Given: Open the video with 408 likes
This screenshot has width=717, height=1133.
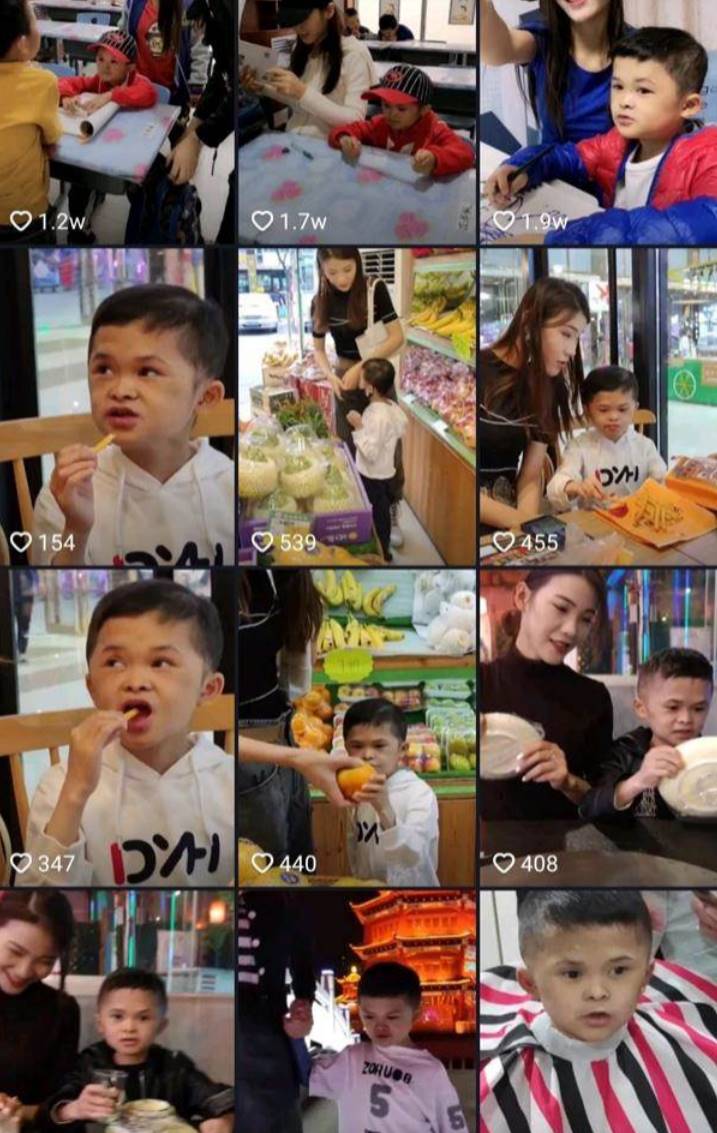Looking at the screenshot, I should (598, 727).
